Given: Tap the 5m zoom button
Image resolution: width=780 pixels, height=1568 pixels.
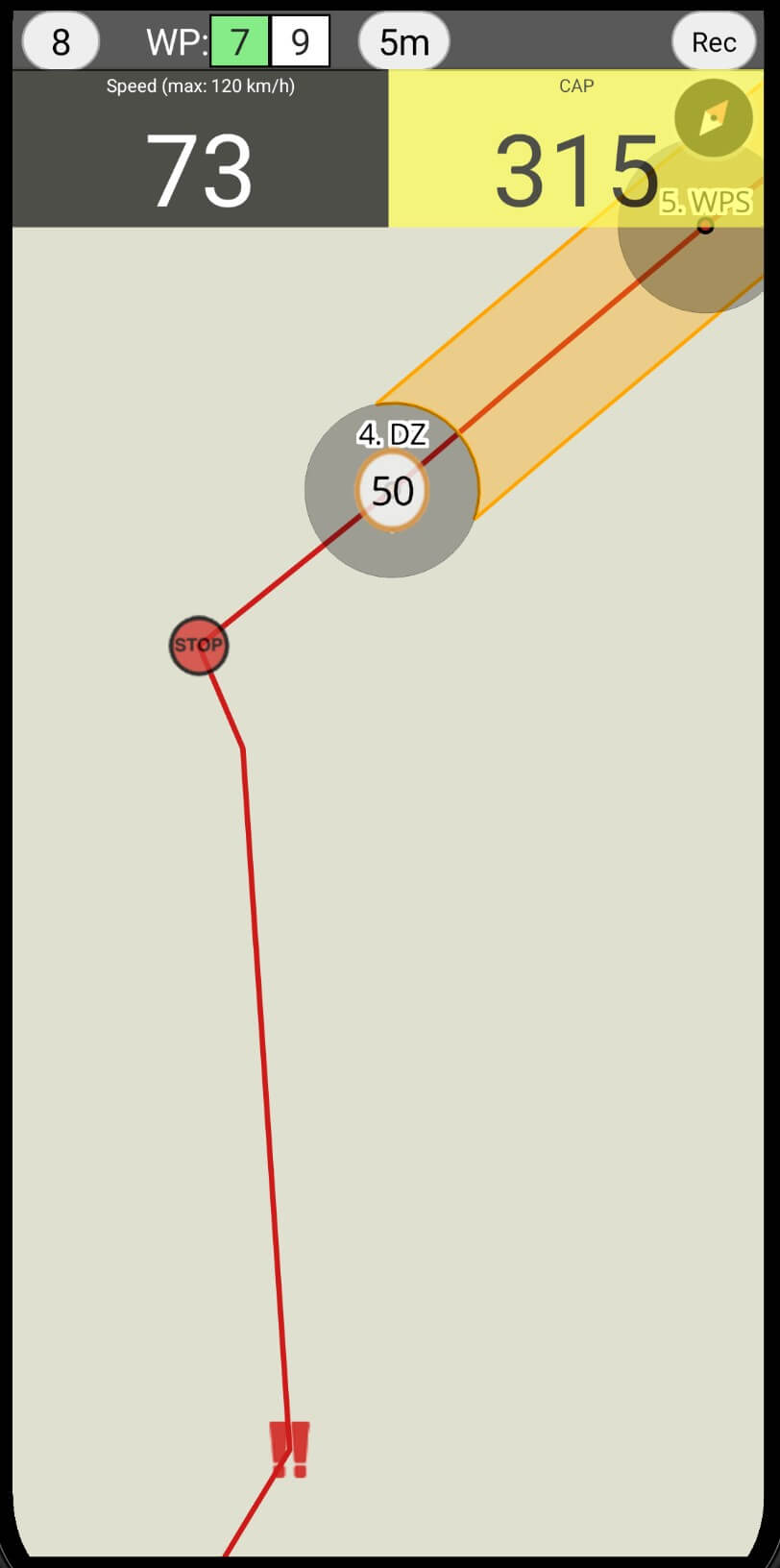Looking at the screenshot, I should coord(403,42).
